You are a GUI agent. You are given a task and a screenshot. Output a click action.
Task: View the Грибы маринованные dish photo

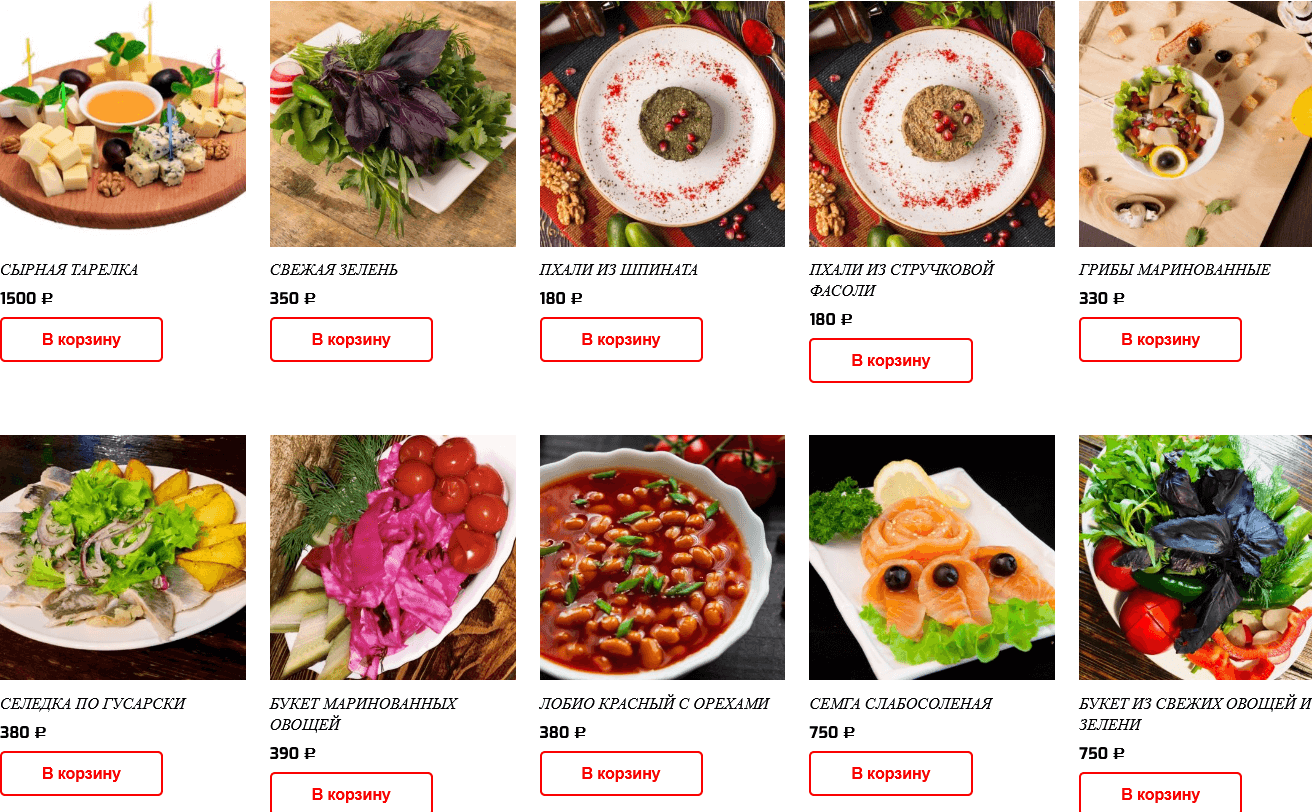tap(1195, 124)
